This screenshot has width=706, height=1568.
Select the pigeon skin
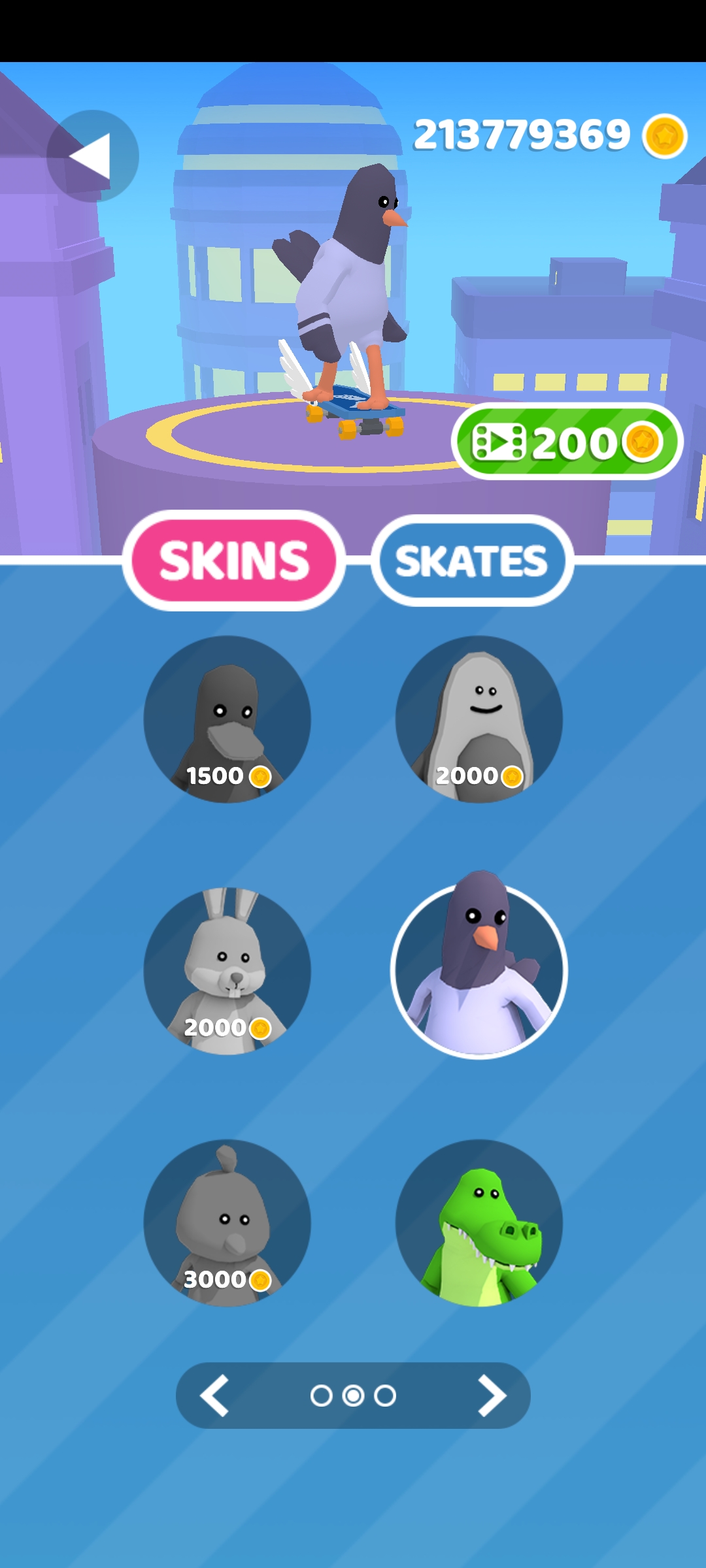479,971
